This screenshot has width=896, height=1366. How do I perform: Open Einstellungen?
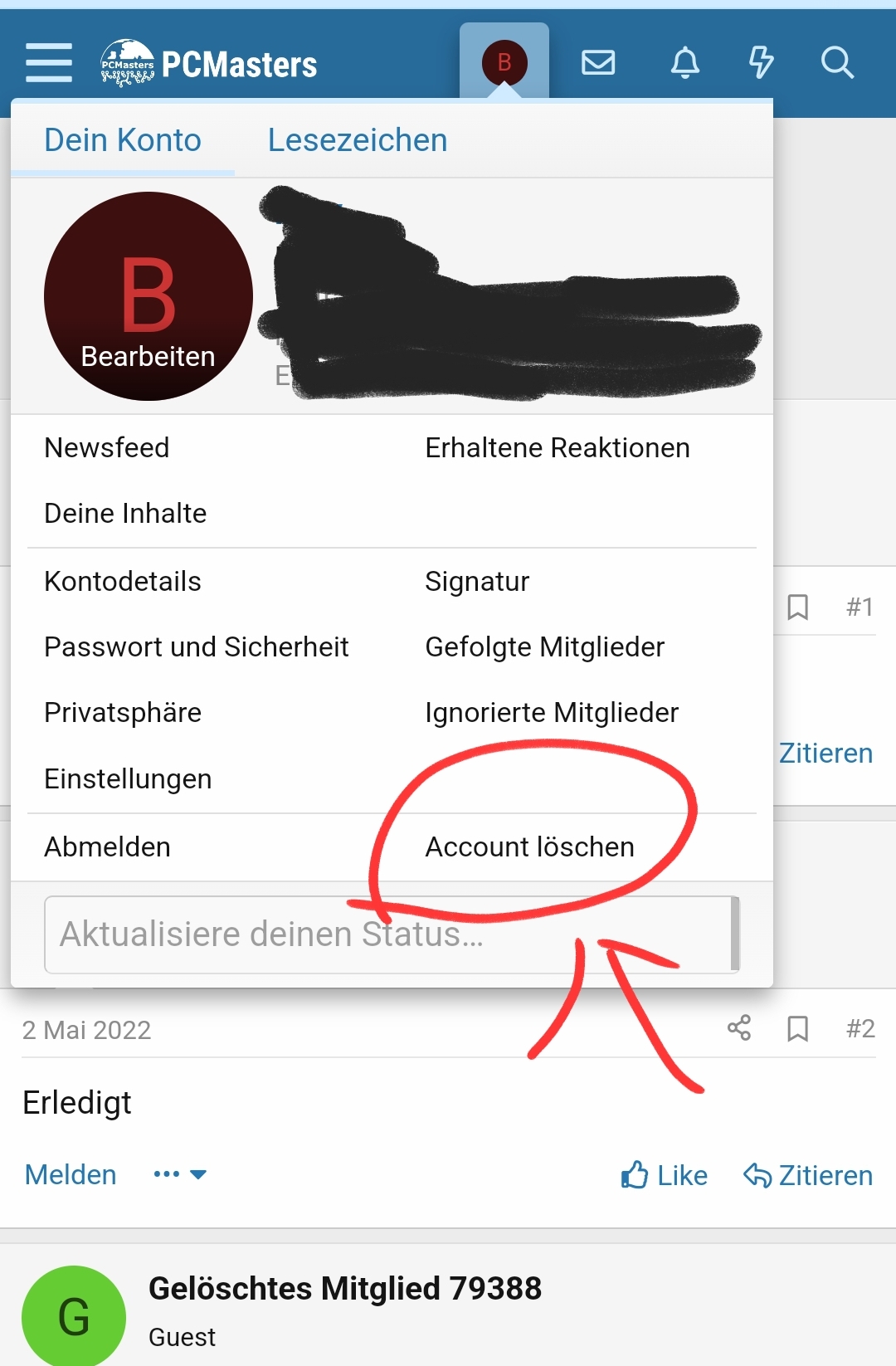coord(128,779)
